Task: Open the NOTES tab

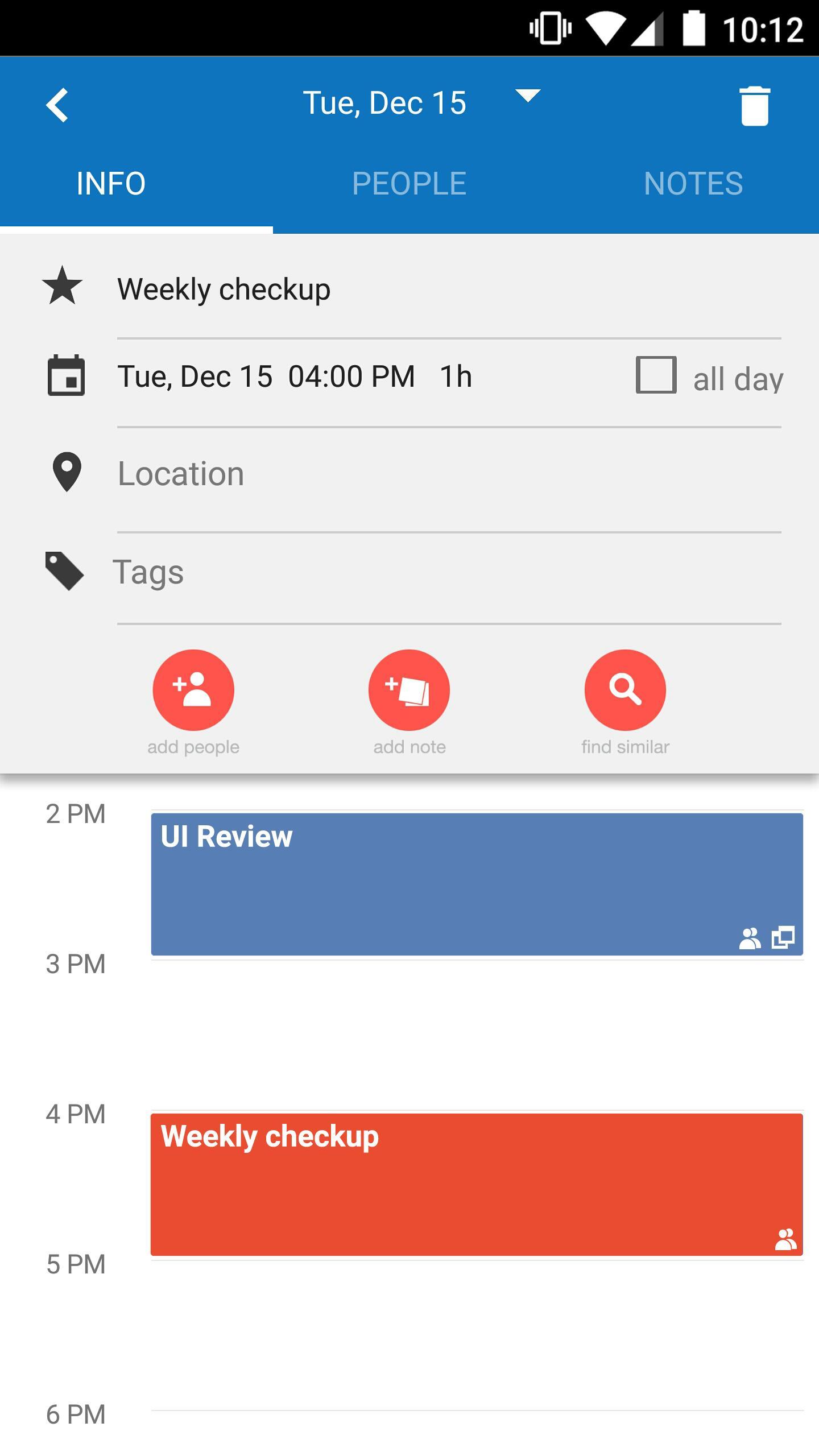Action: (x=693, y=183)
